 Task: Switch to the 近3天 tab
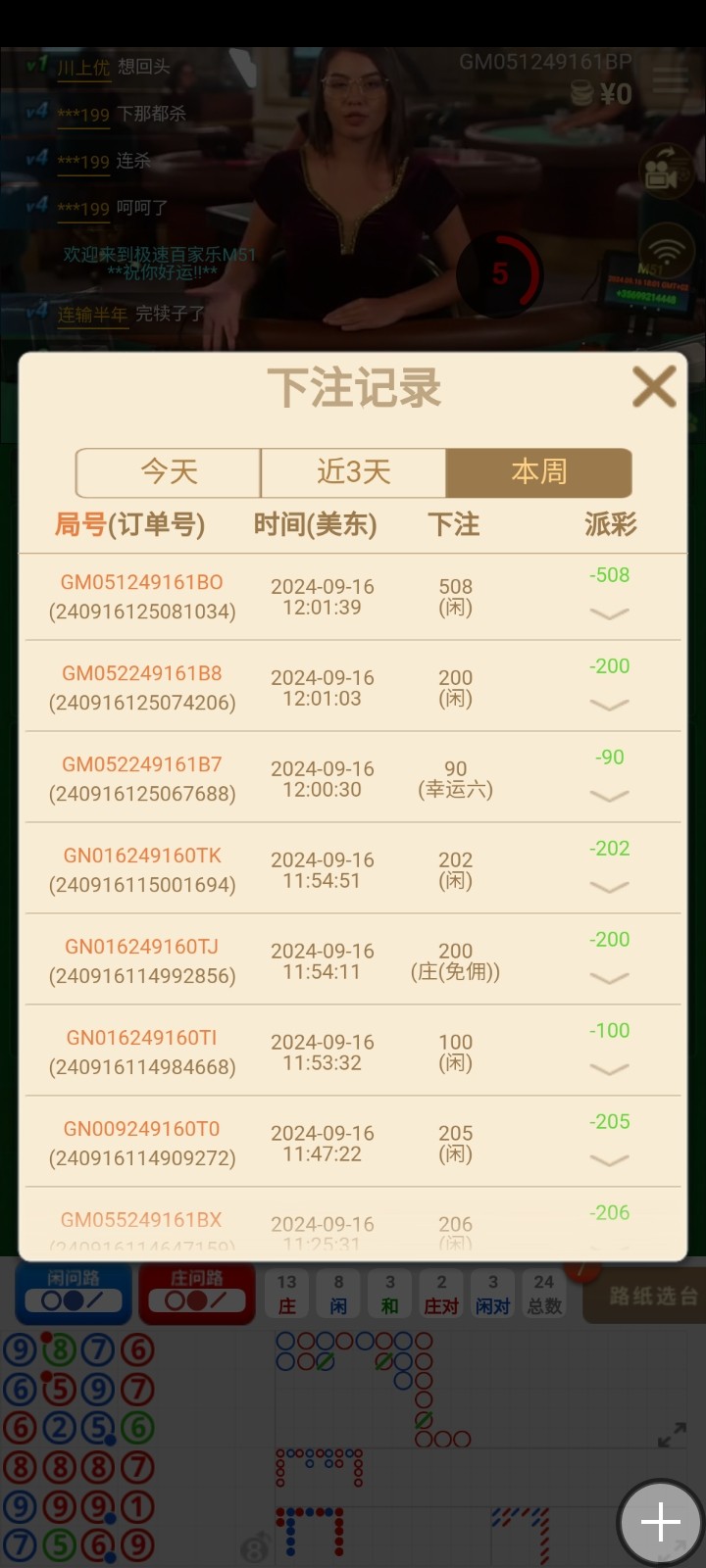(353, 472)
